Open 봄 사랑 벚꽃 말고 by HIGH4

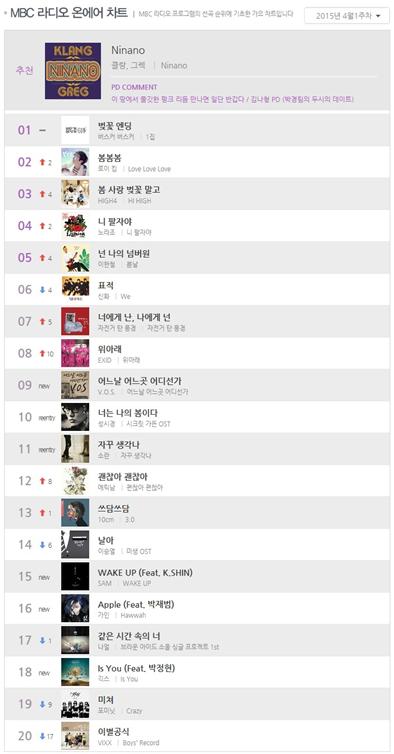(x=128, y=189)
